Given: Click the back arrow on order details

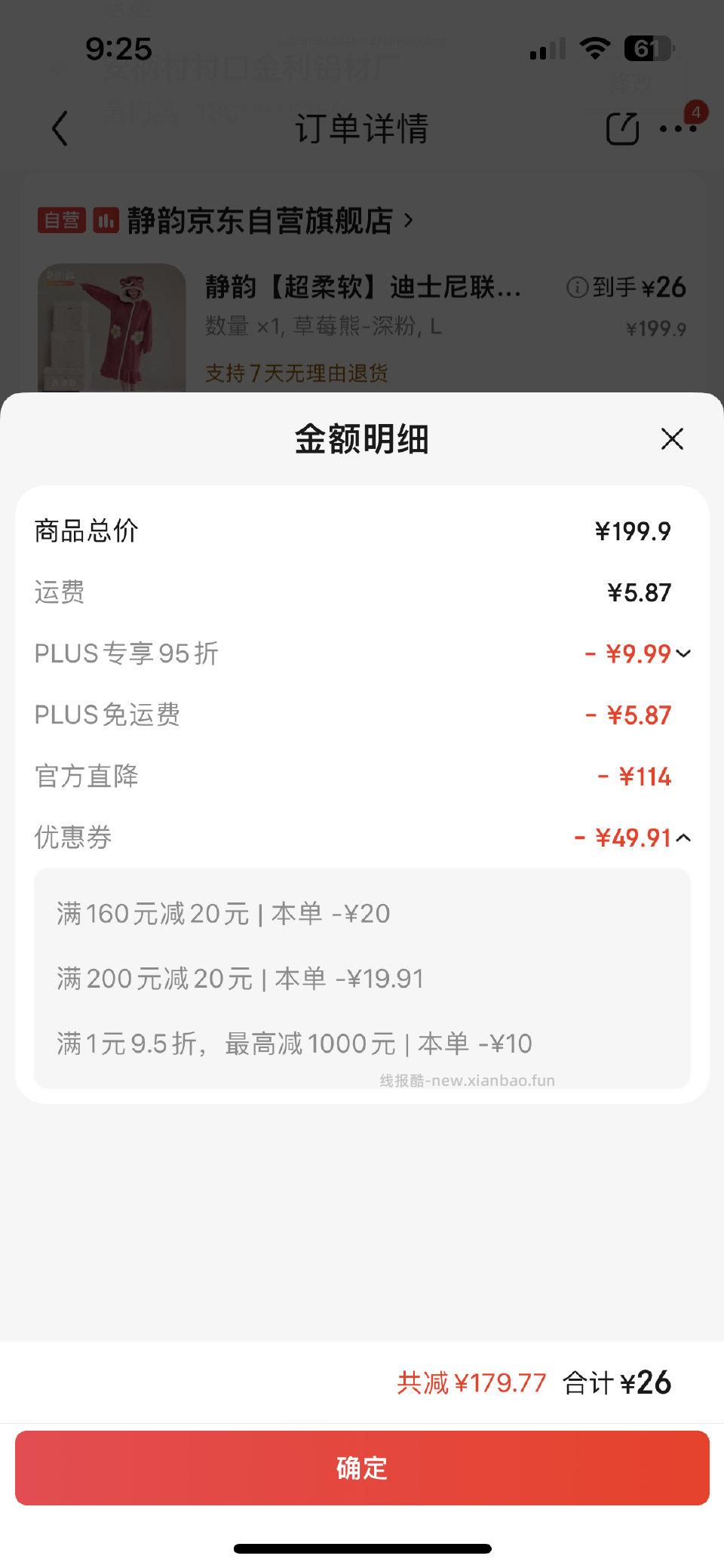Looking at the screenshot, I should (x=60, y=130).
